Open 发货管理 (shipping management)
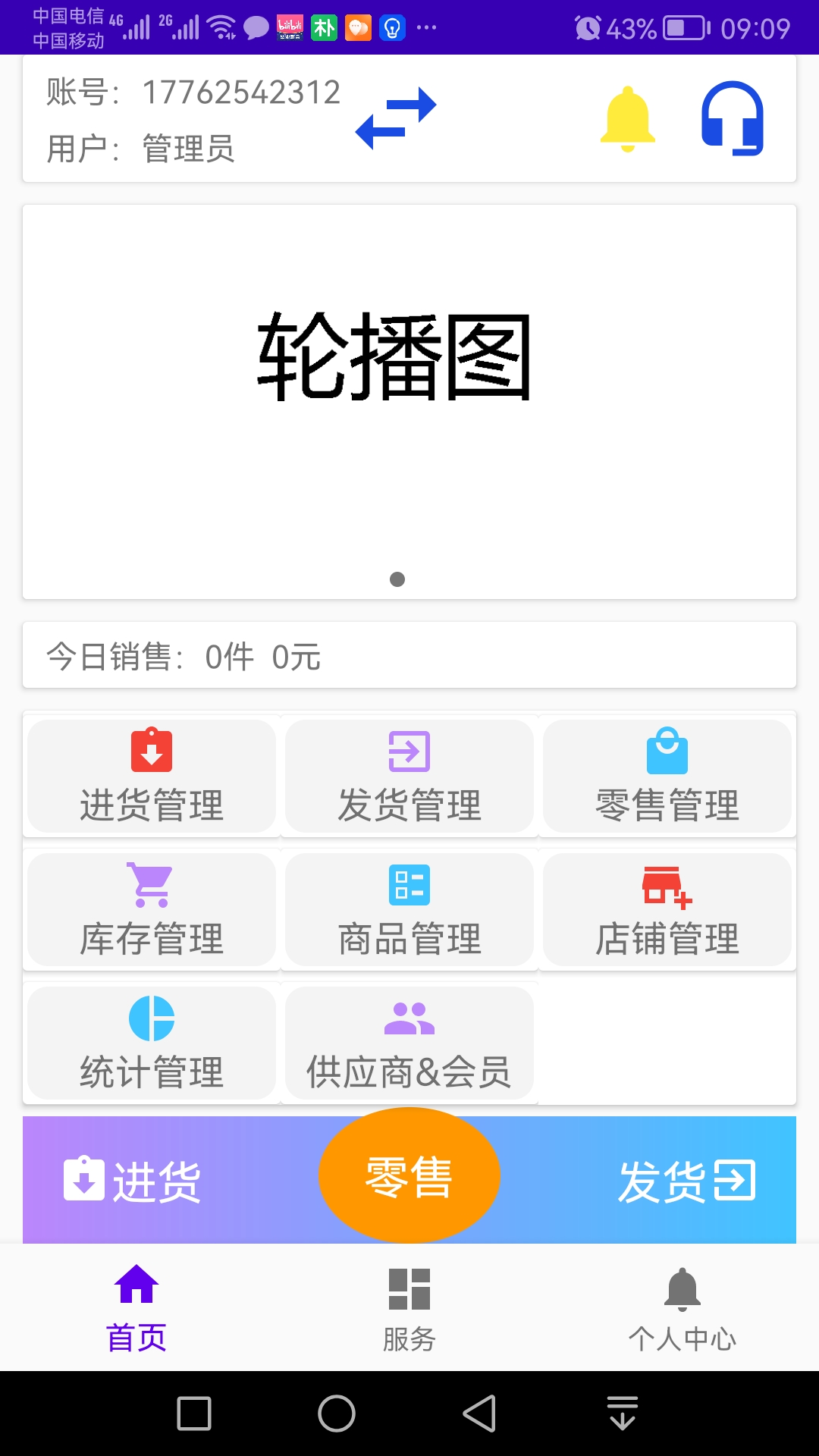The height and width of the screenshot is (1456, 819). tap(409, 776)
